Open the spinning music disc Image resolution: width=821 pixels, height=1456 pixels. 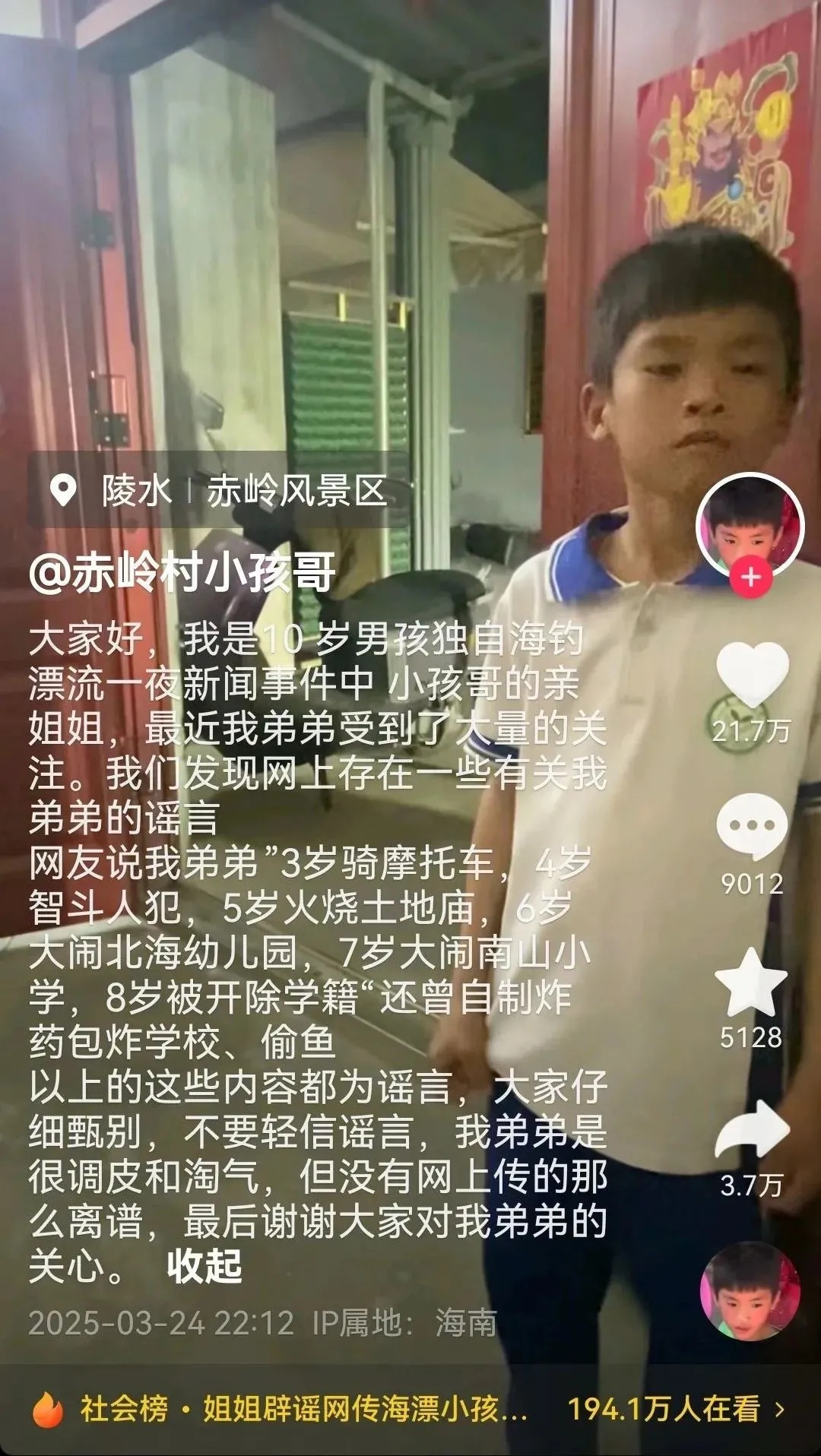(750, 1290)
